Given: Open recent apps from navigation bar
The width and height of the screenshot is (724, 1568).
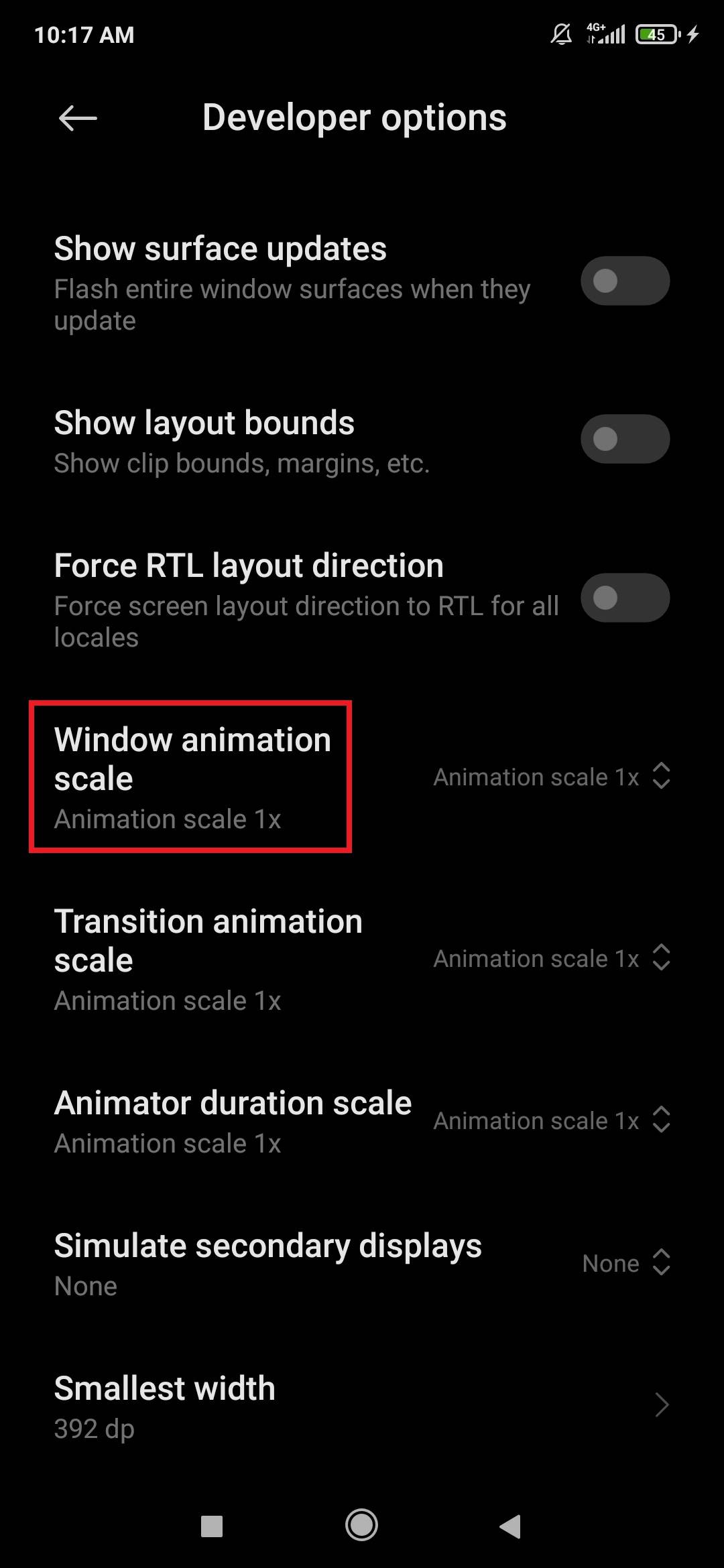Looking at the screenshot, I should [x=212, y=1526].
